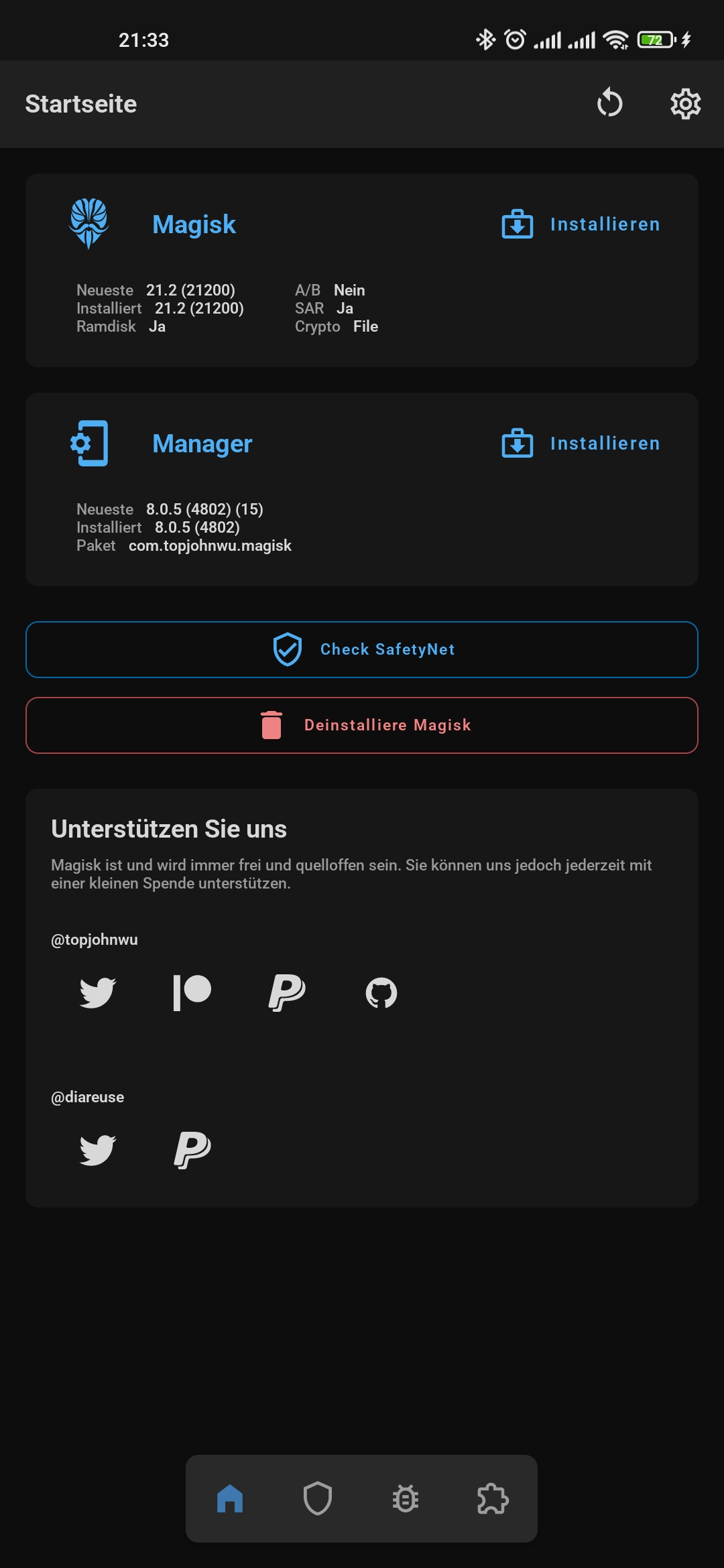Open @topjohnwu's Twitter link
The width and height of the screenshot is (724, 1568).
(x=98, y=992)
